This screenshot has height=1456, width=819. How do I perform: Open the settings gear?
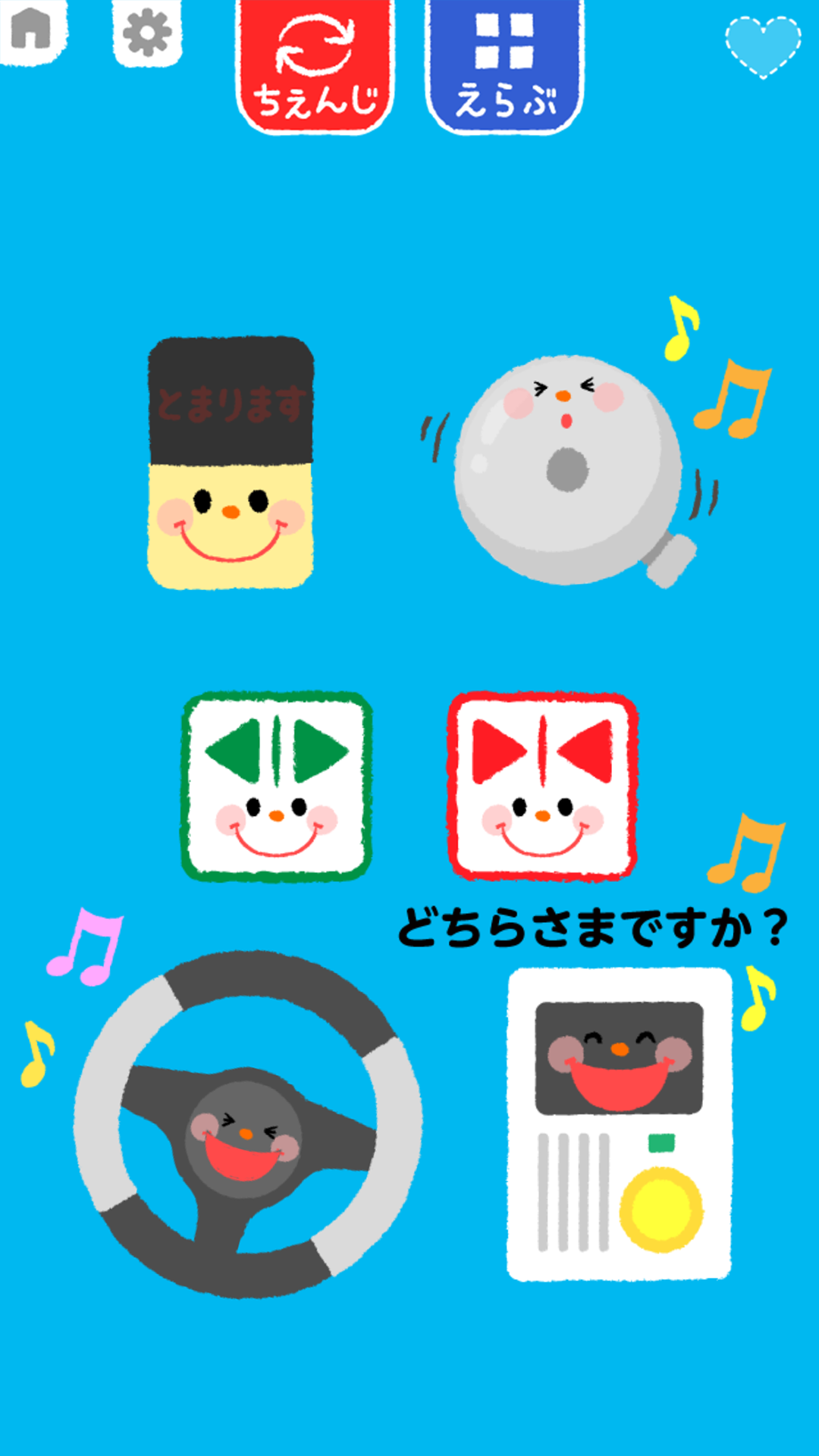[x=146, y=32]
